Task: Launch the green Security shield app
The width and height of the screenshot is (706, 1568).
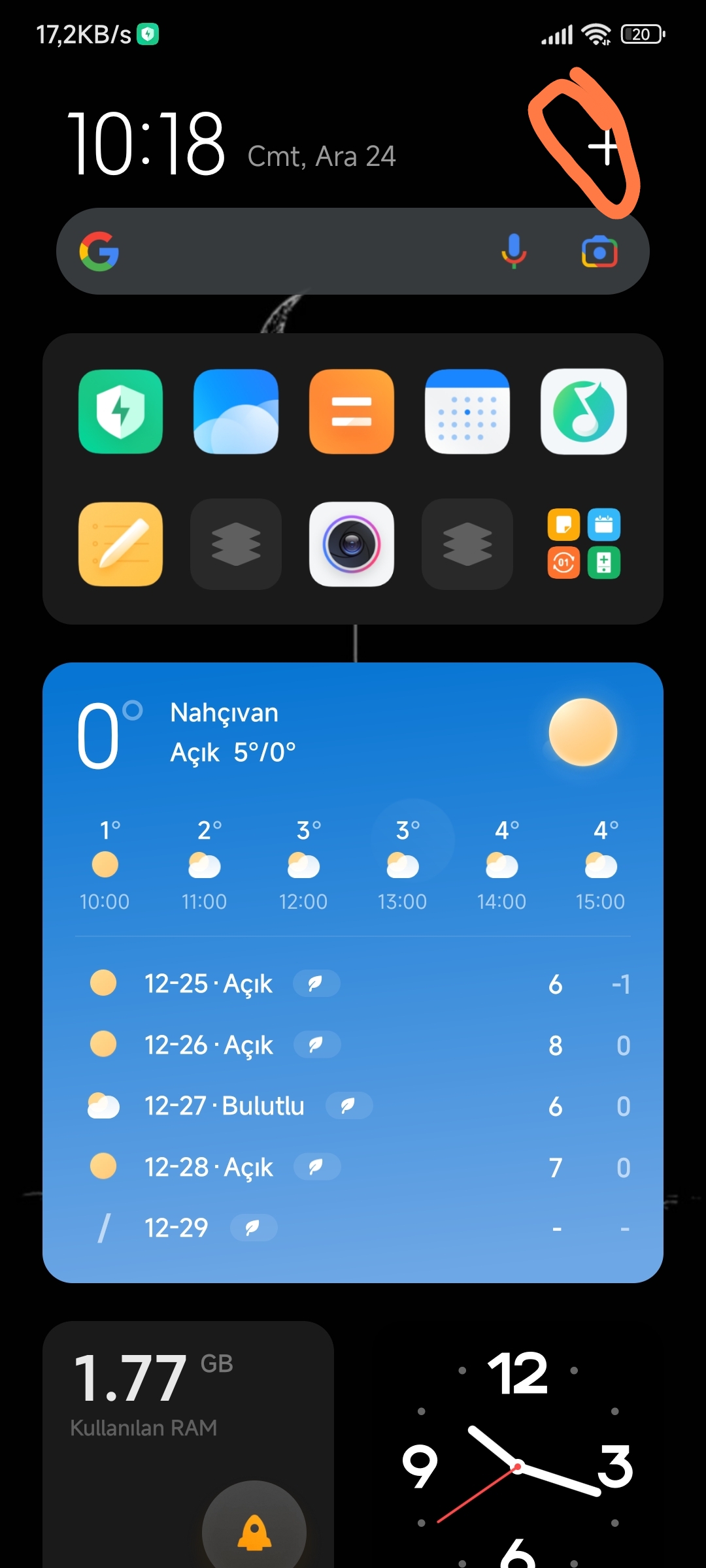Action: (121, 412)
